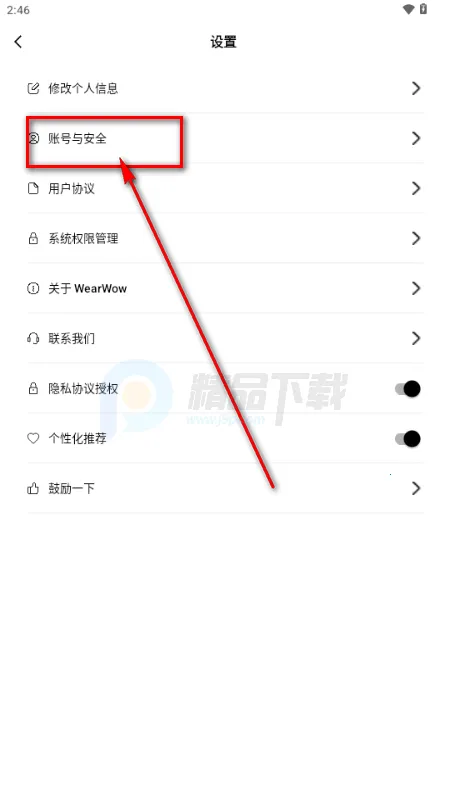
Task: View the 用户协议
Action: click(225, 188)
